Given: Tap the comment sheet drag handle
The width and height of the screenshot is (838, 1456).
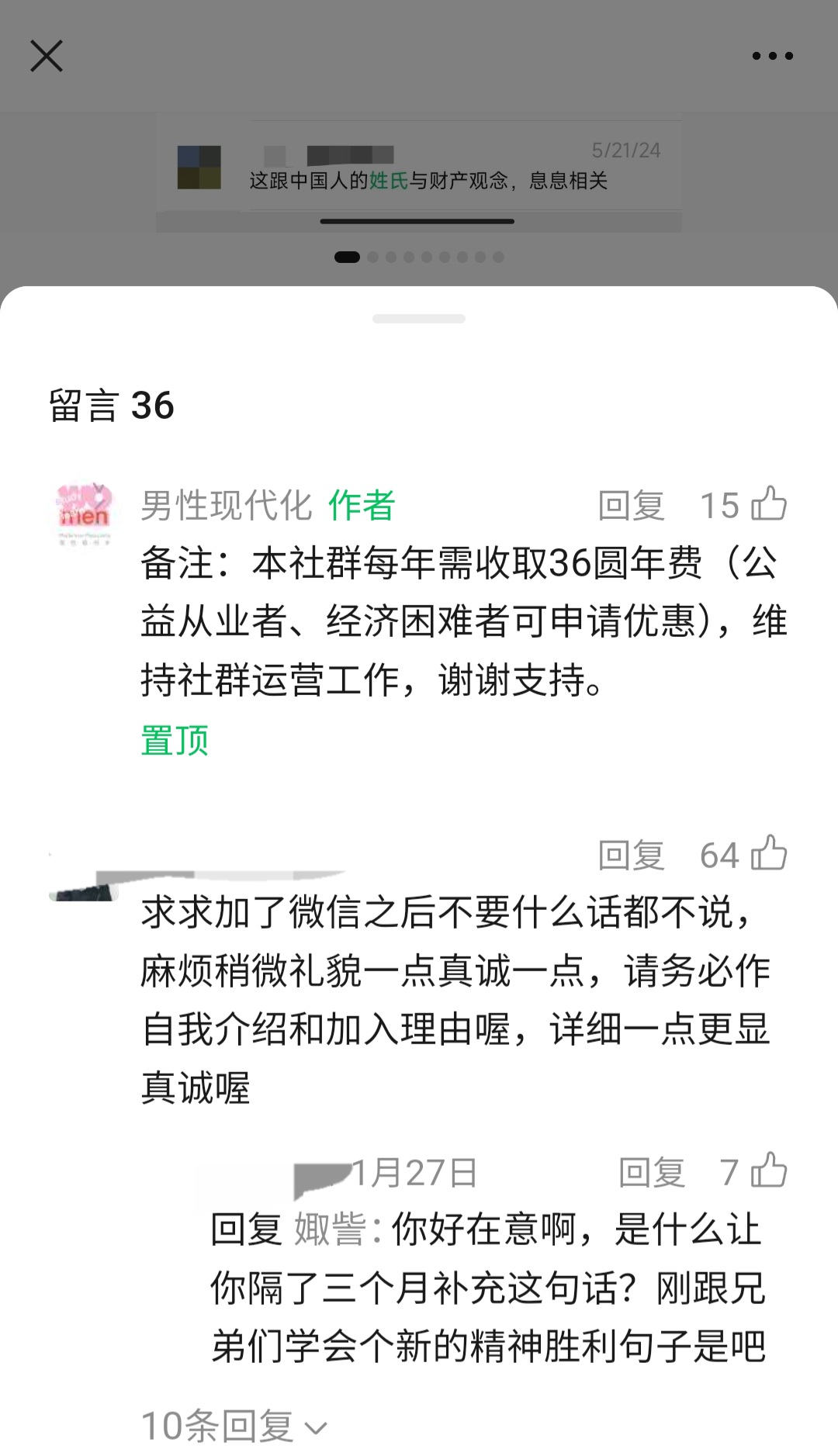Looking at the screenshot, I should click(x=419, y=319).
